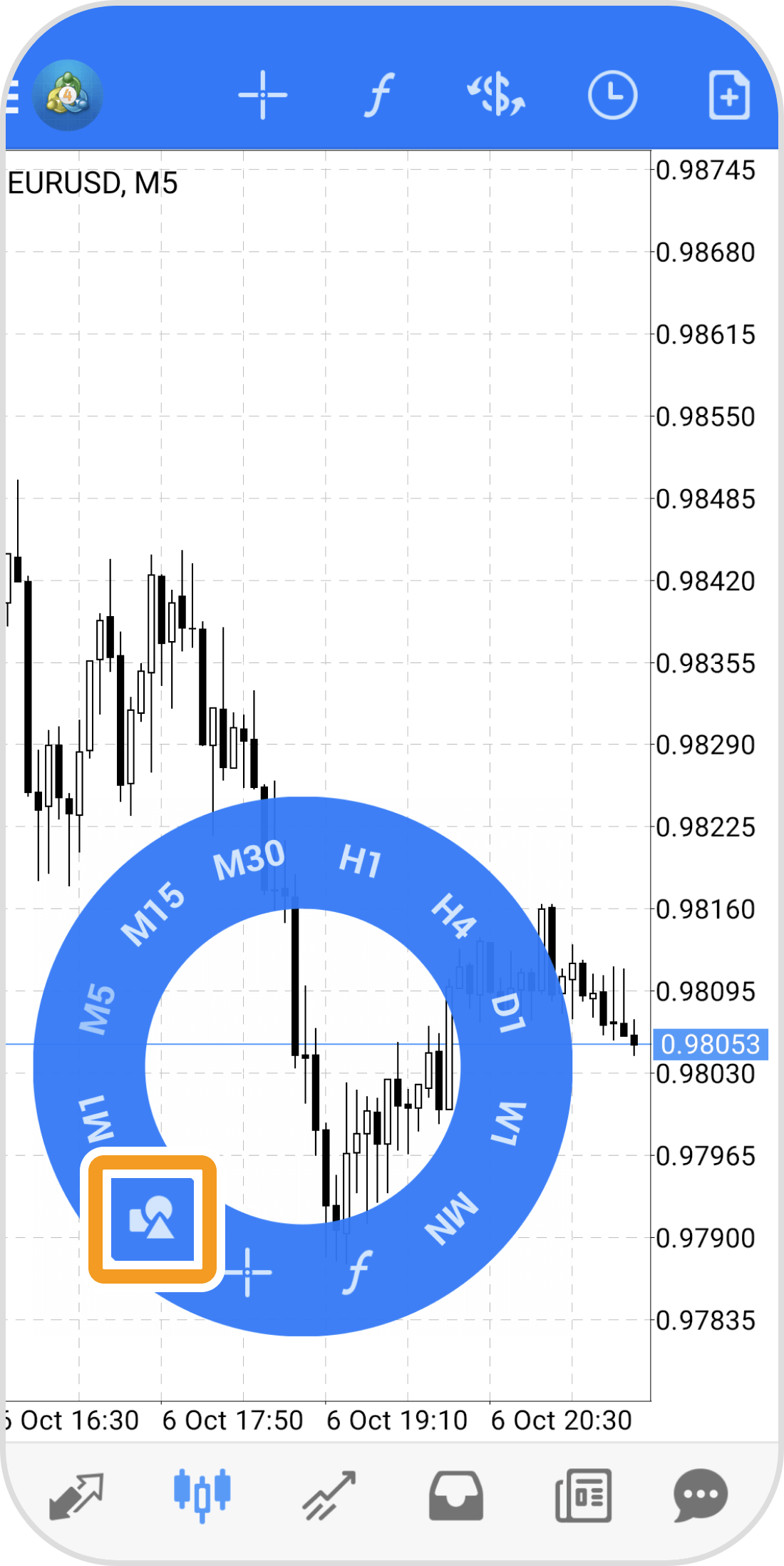
Task: Open the timeframe clock icon
Action: 612,95
